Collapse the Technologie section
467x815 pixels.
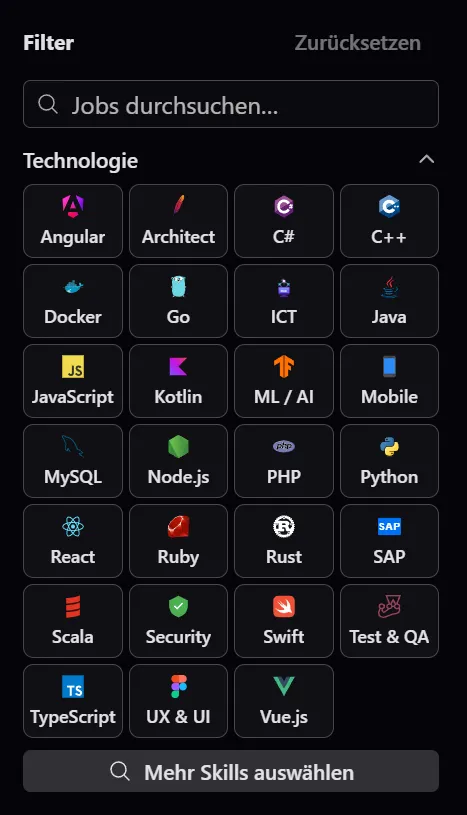(x=426, y=160)
